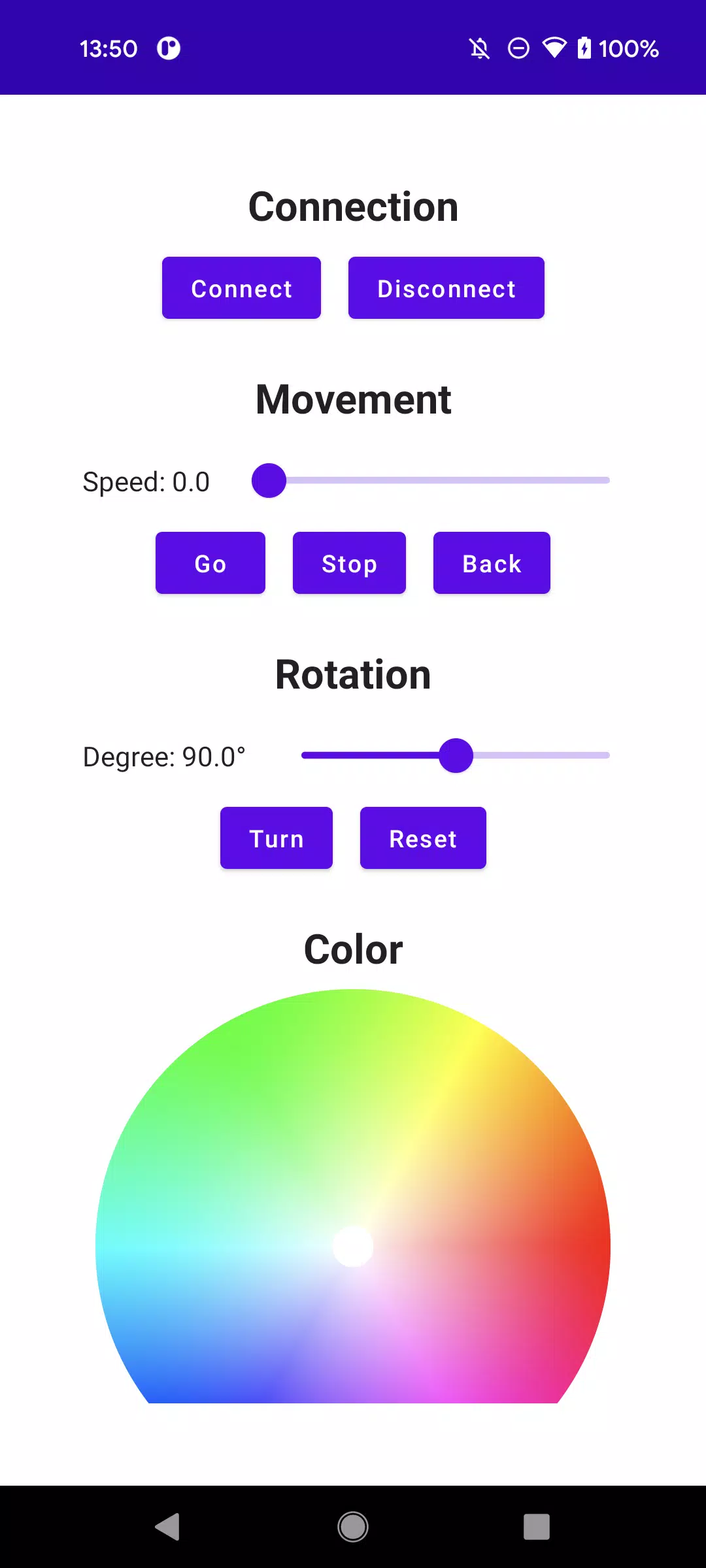The height and width of the screenshot is (1568, 706).
Task: Start movement with Go
Action: (210, 563)
